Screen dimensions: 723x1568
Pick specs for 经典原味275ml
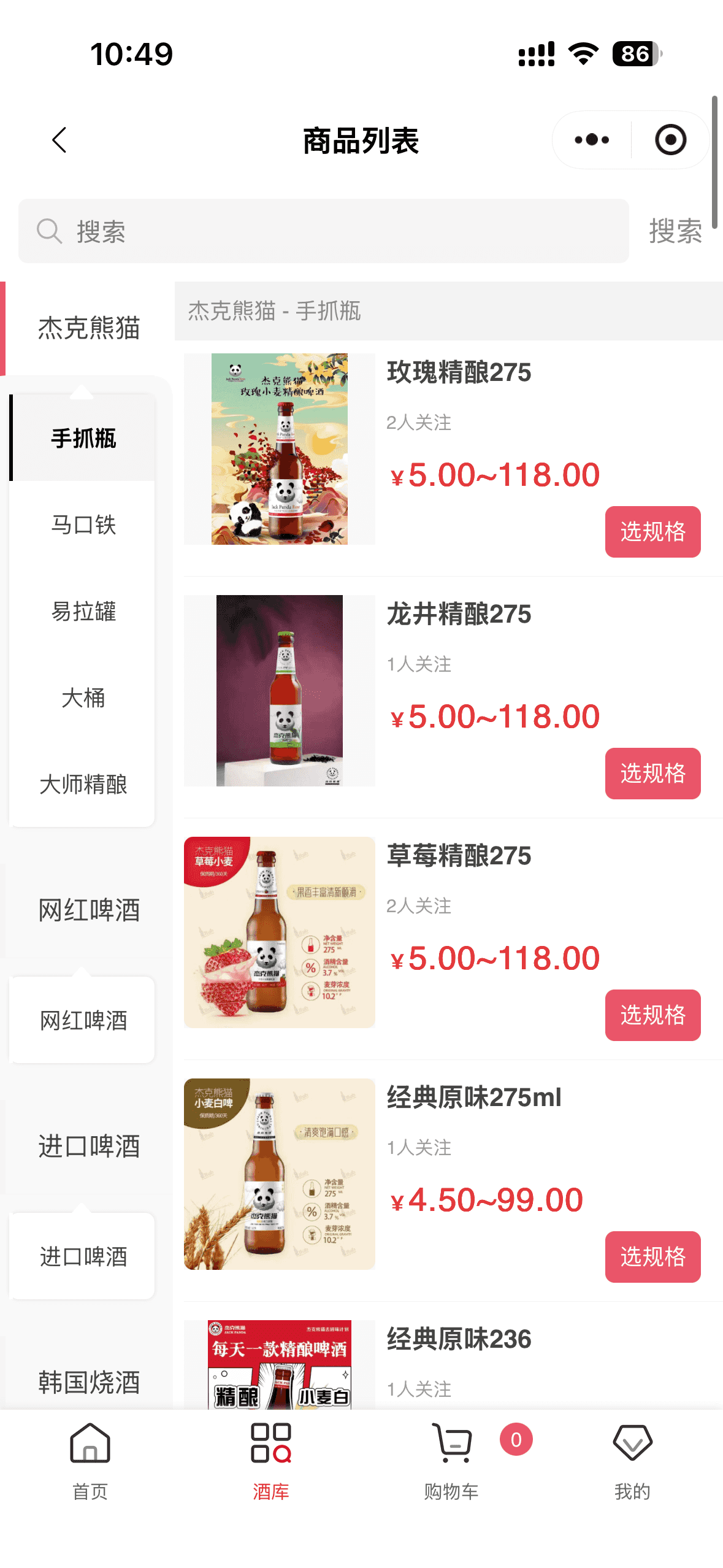pos(652,1257)
